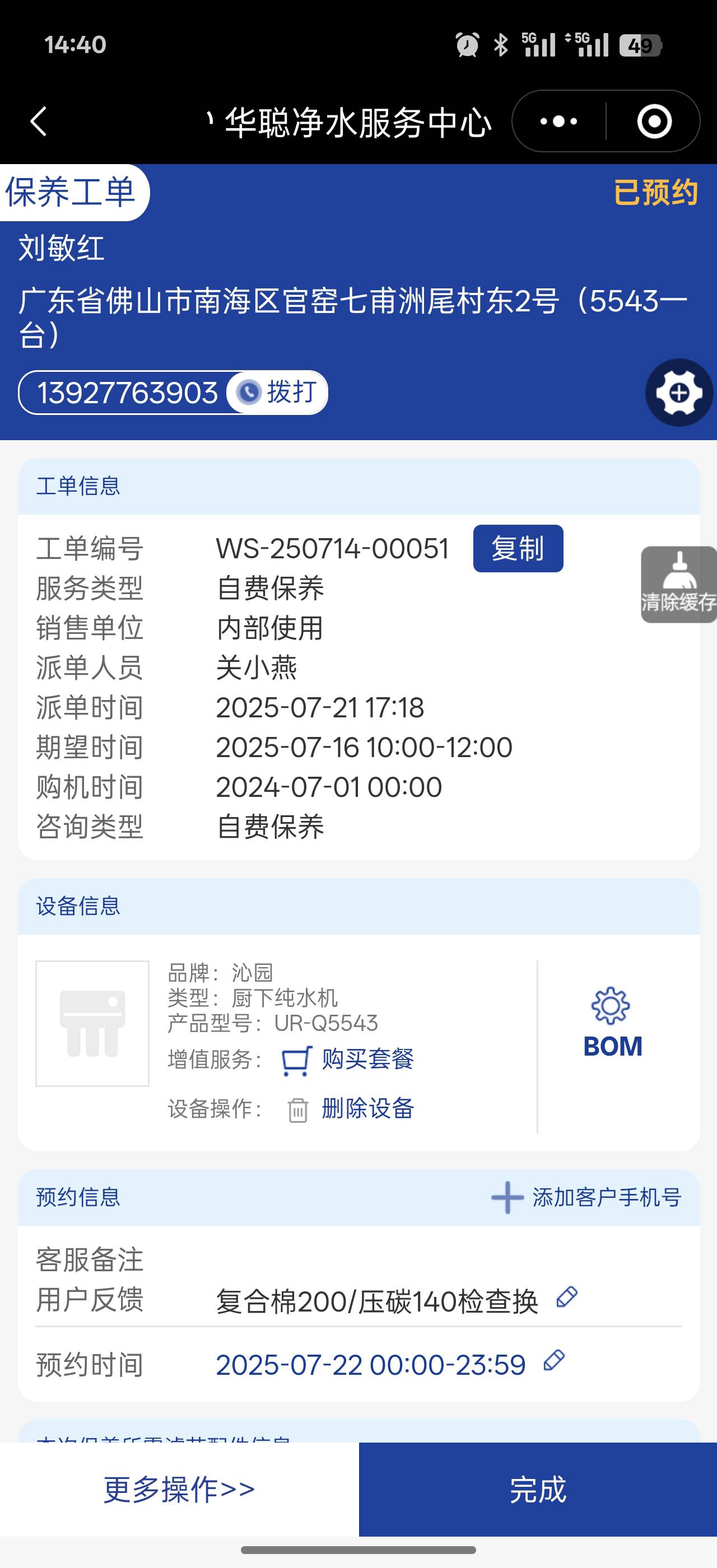Mark the work order as 完成
Viewport: 717px width, 1568px height.
point(537,1490)
